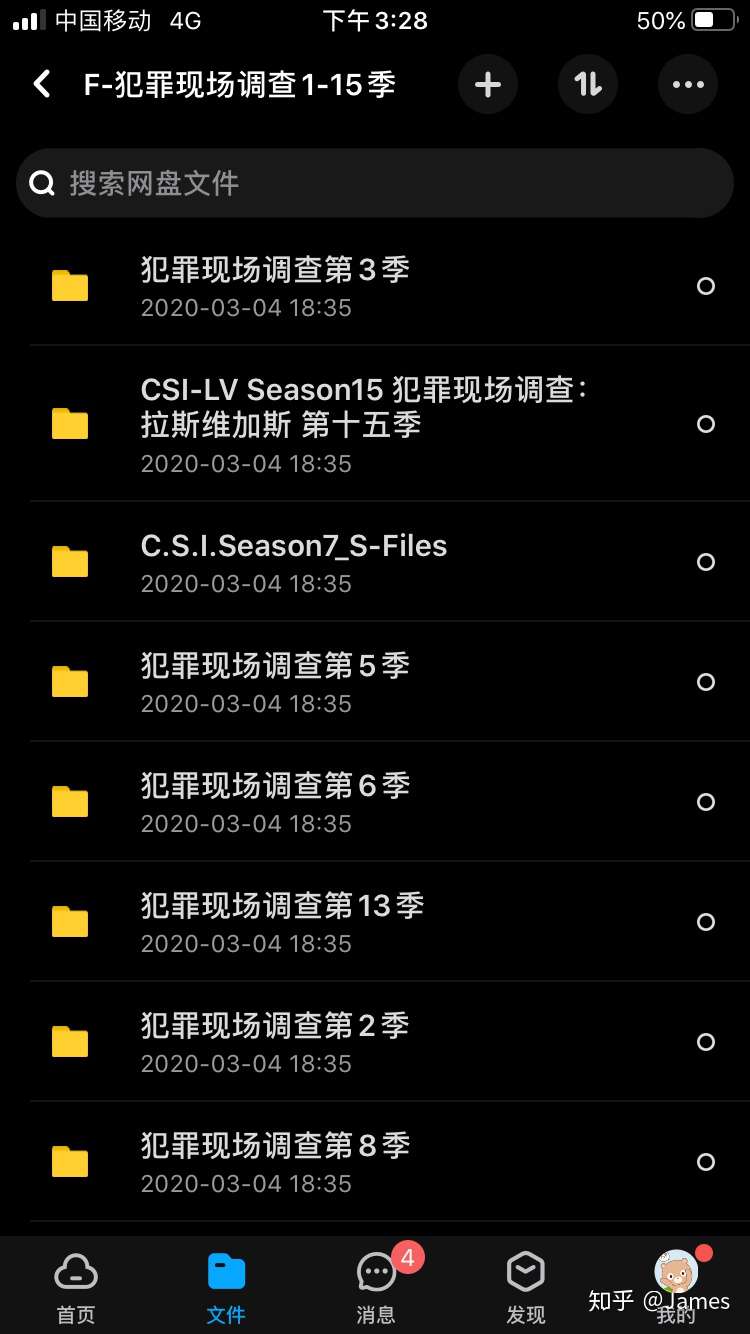The image size is (750, 1334).
Task: Tap the plus icon to add files
Action: click(x=488, y=85)
